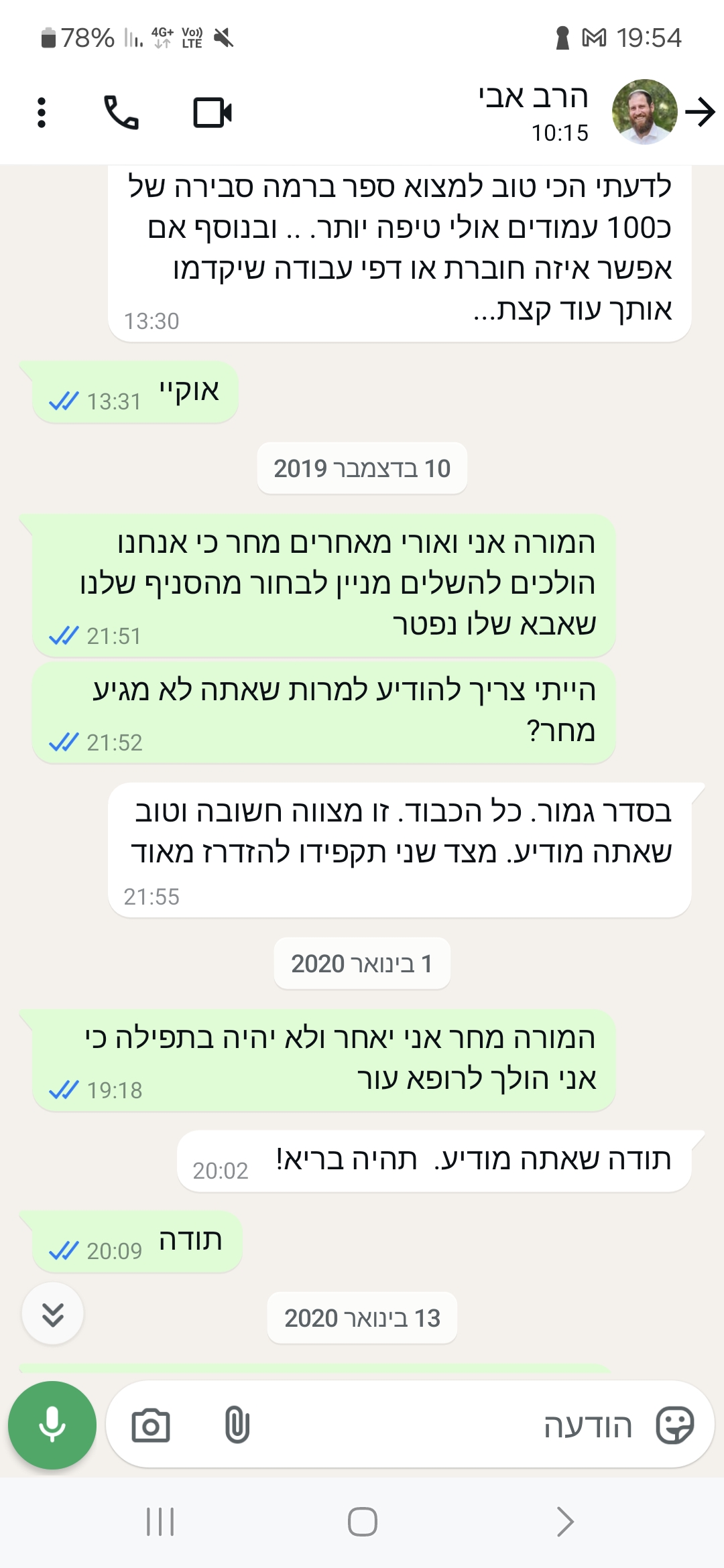The image size is (724, 1568).
Task: Jump to the latest messages
Action: click(53, 1315)
